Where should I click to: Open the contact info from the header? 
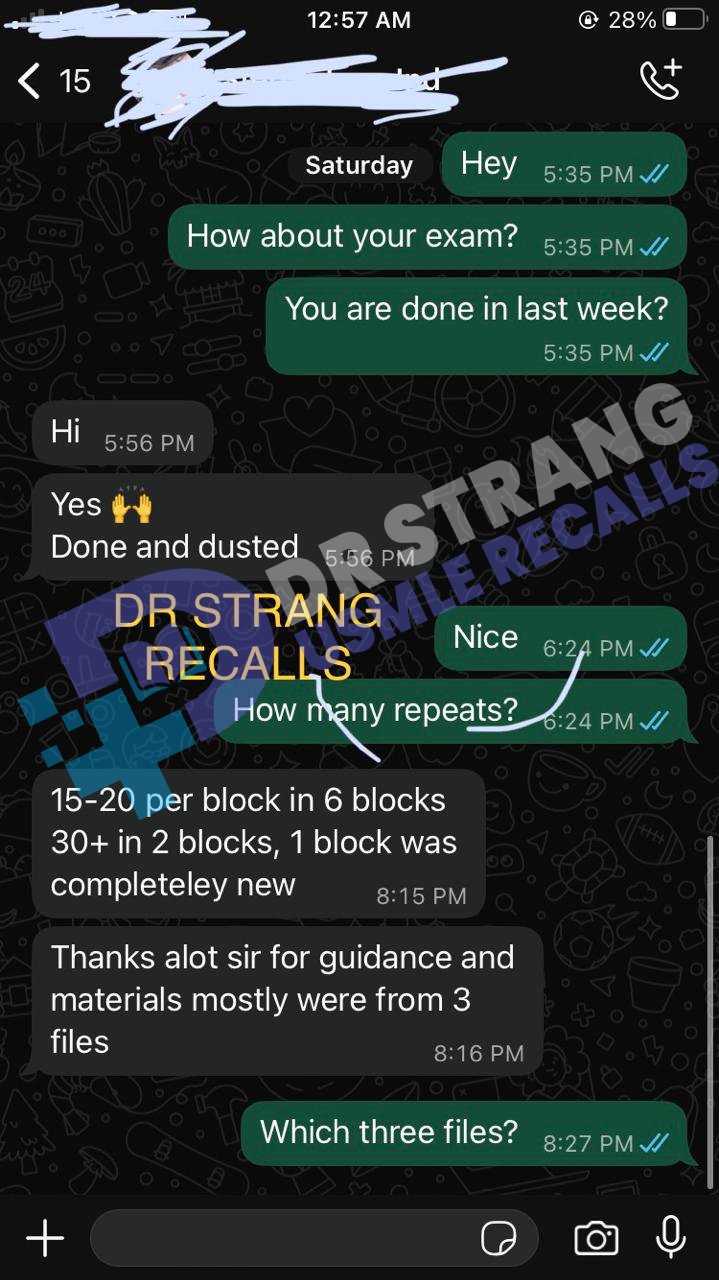[x=290, y=80]
